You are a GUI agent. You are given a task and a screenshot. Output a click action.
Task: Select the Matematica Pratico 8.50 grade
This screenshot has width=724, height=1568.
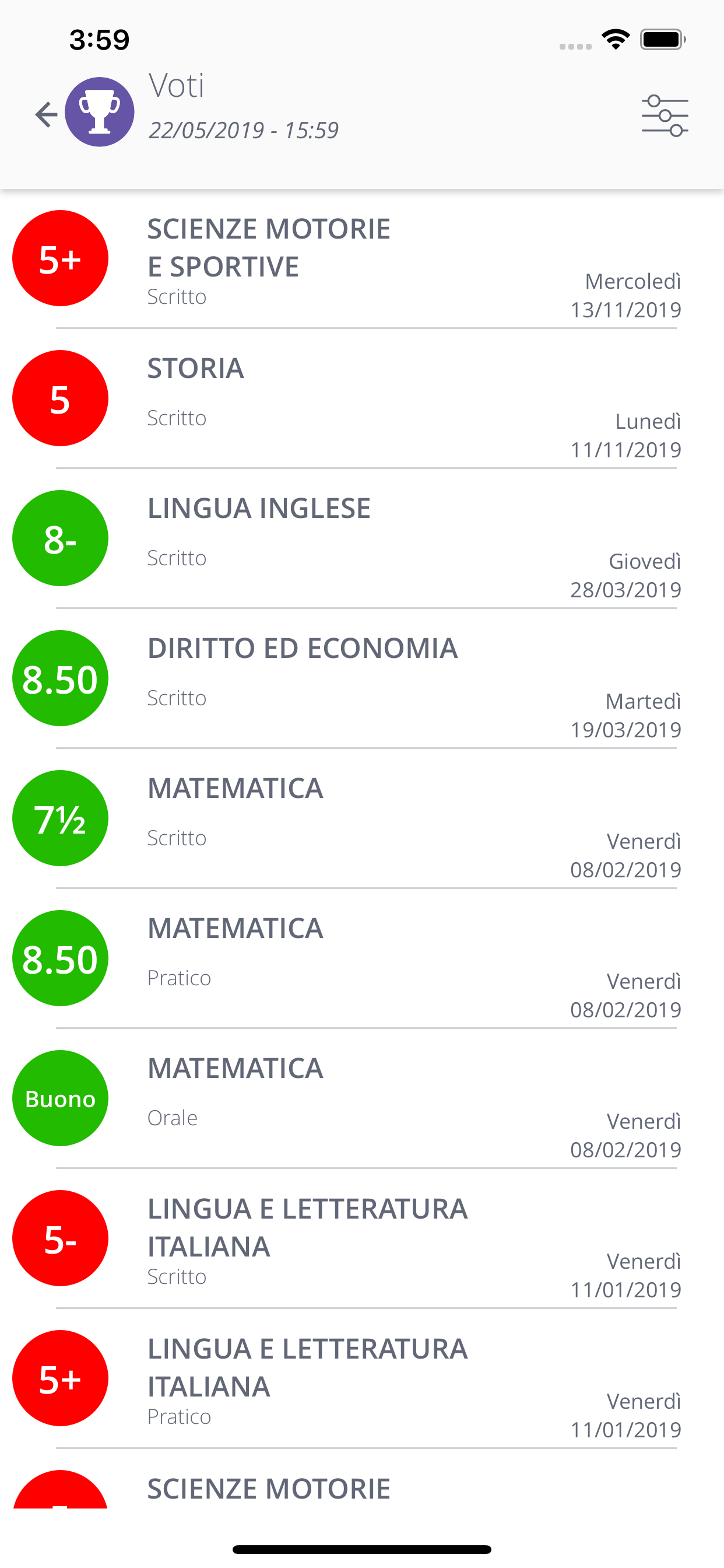pyautogui.click(x=362, y=960)
